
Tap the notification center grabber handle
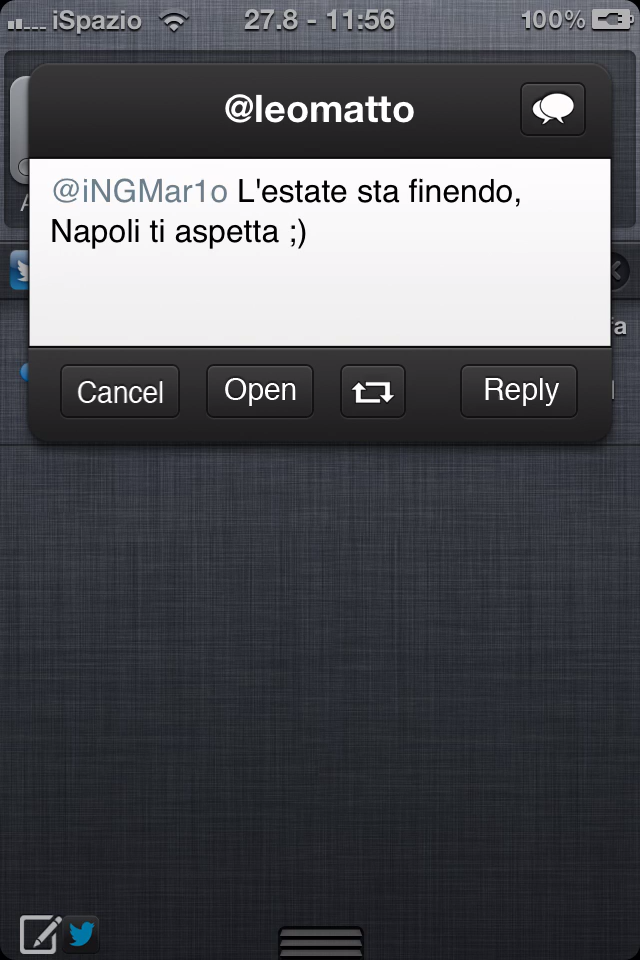coord(320,943)
